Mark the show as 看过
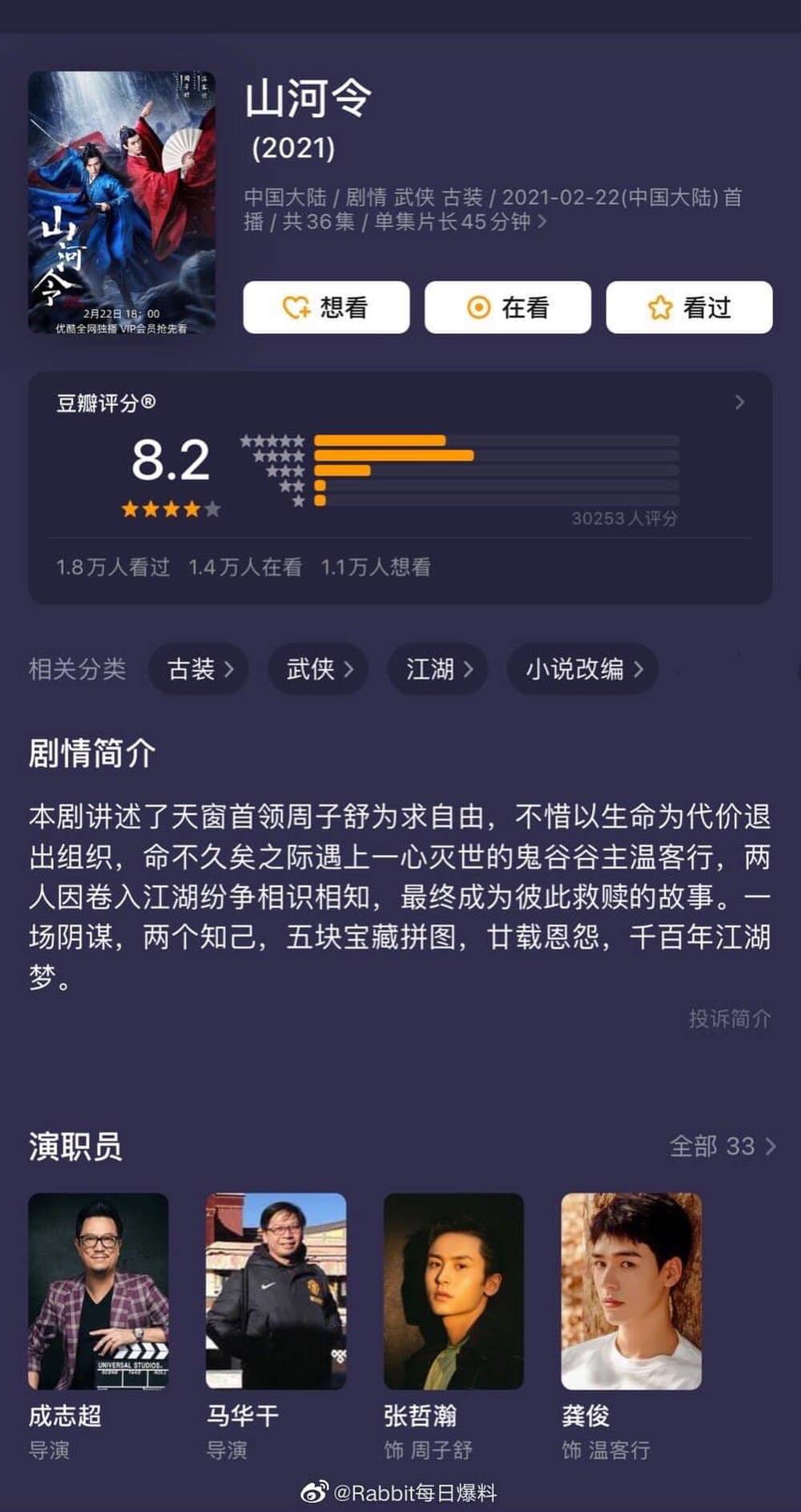This screenshot has height=1512, width=801. [689, 308]
